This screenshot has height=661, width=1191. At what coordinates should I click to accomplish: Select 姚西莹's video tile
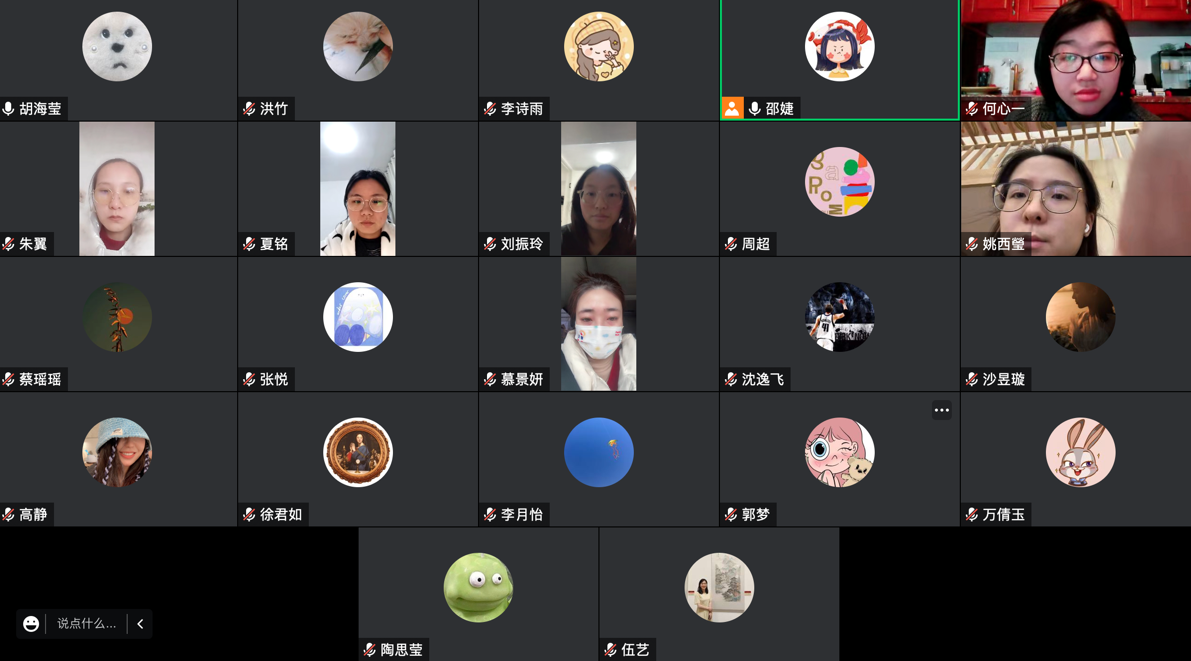coord(1075,189)
